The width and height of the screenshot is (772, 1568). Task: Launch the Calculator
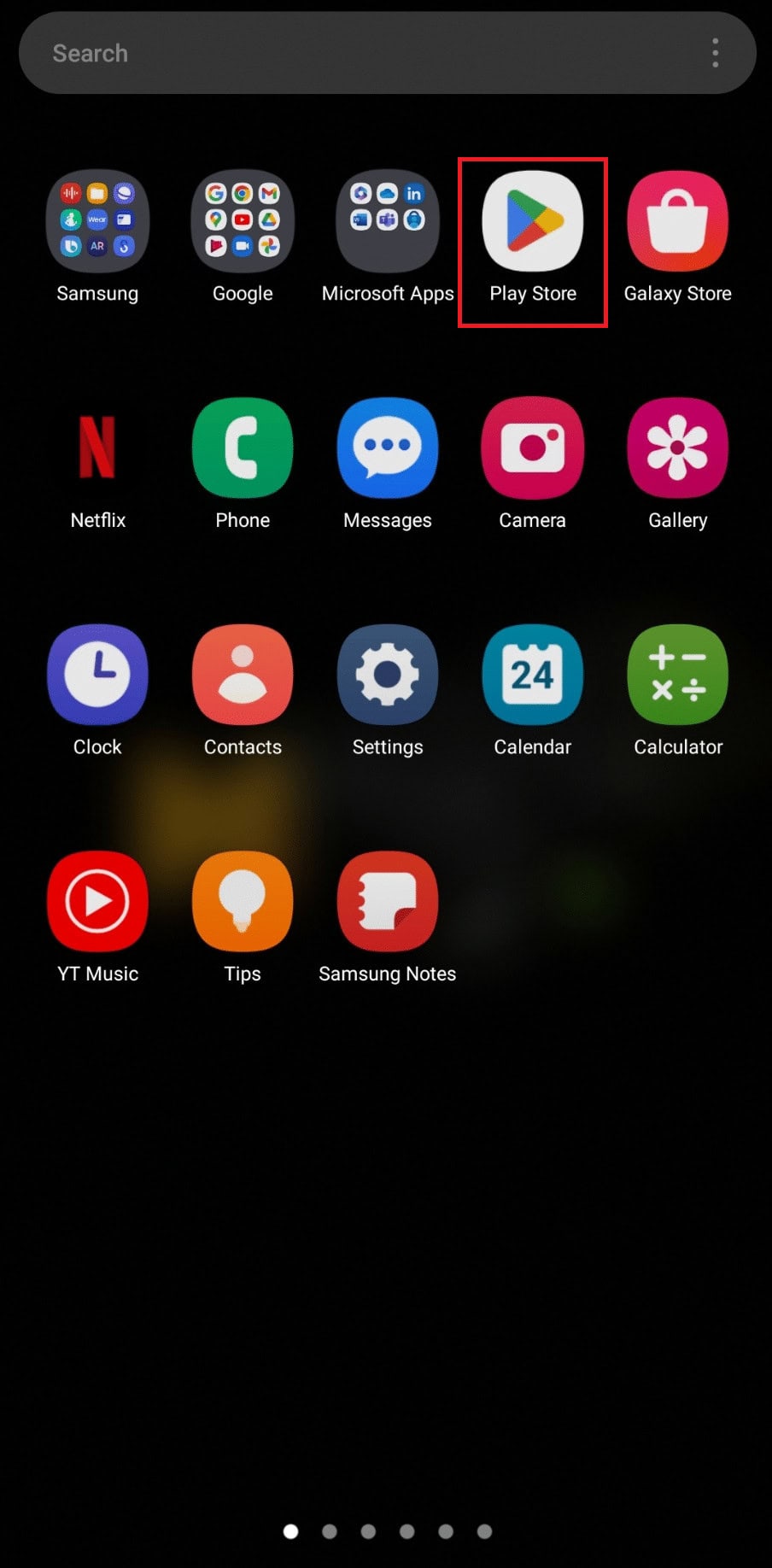tap(677, 675)
